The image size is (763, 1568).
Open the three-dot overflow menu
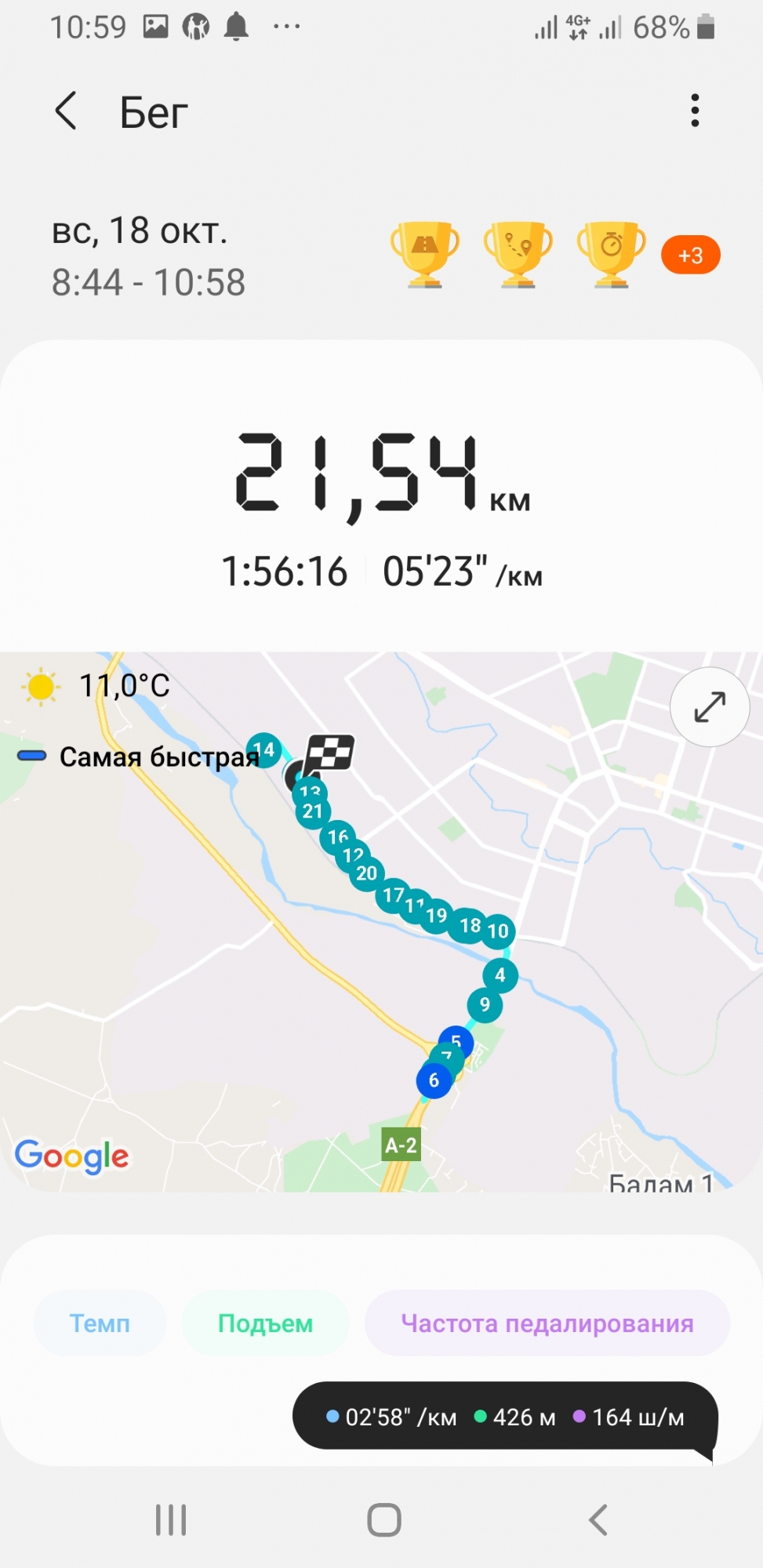(694, 111)
